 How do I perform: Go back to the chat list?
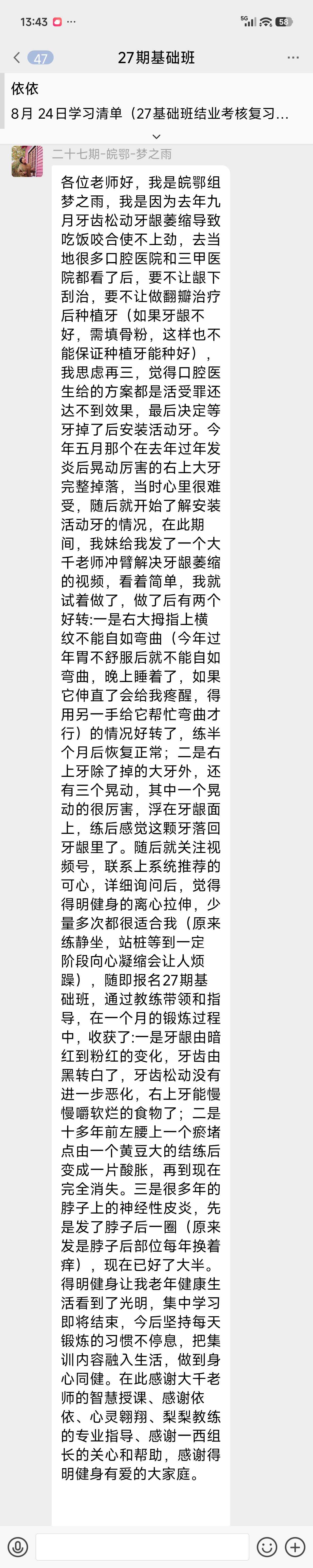click(x=17, y=58)
